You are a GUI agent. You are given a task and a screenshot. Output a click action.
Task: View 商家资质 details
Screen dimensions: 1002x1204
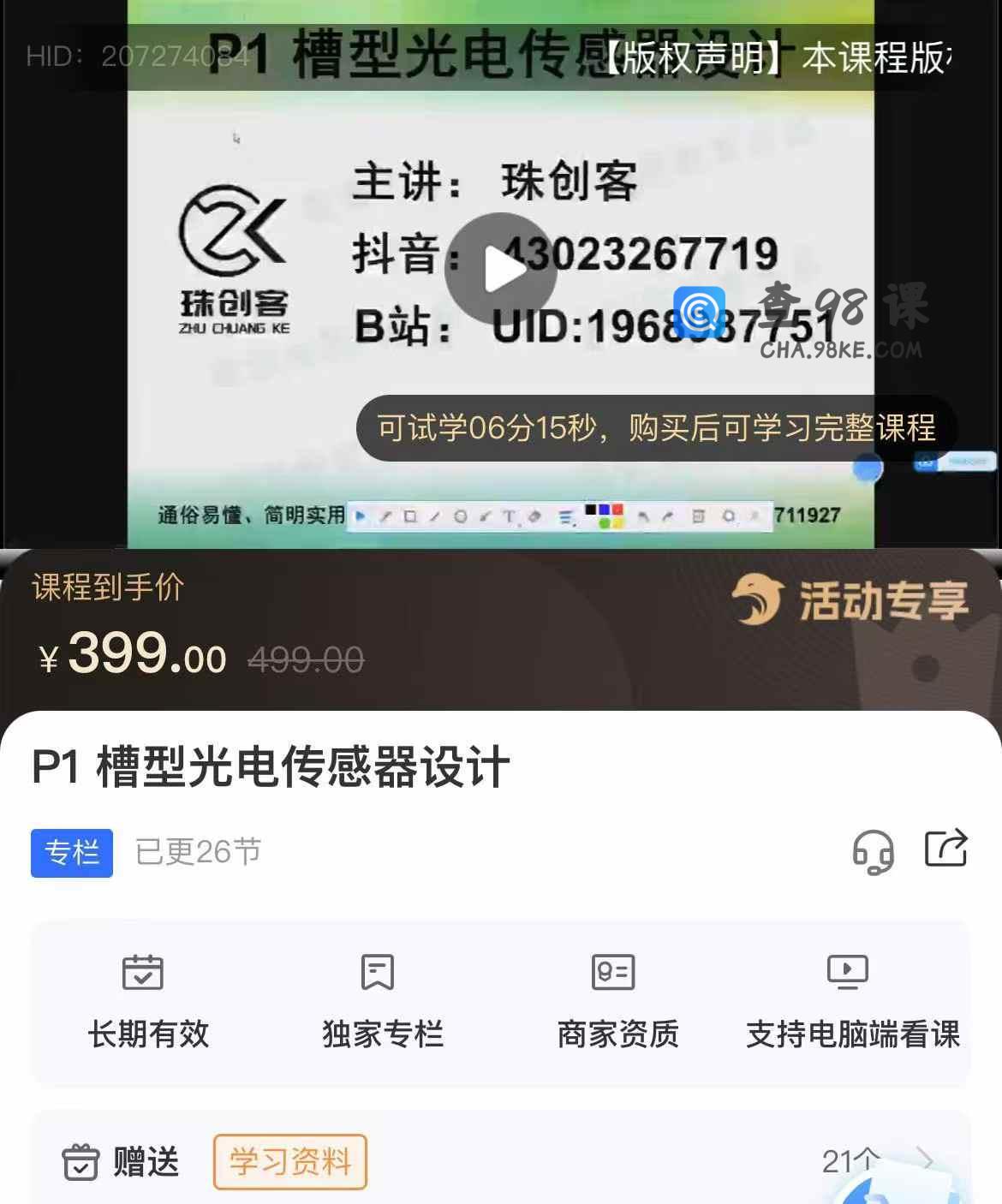click(x=617, y=1002)
